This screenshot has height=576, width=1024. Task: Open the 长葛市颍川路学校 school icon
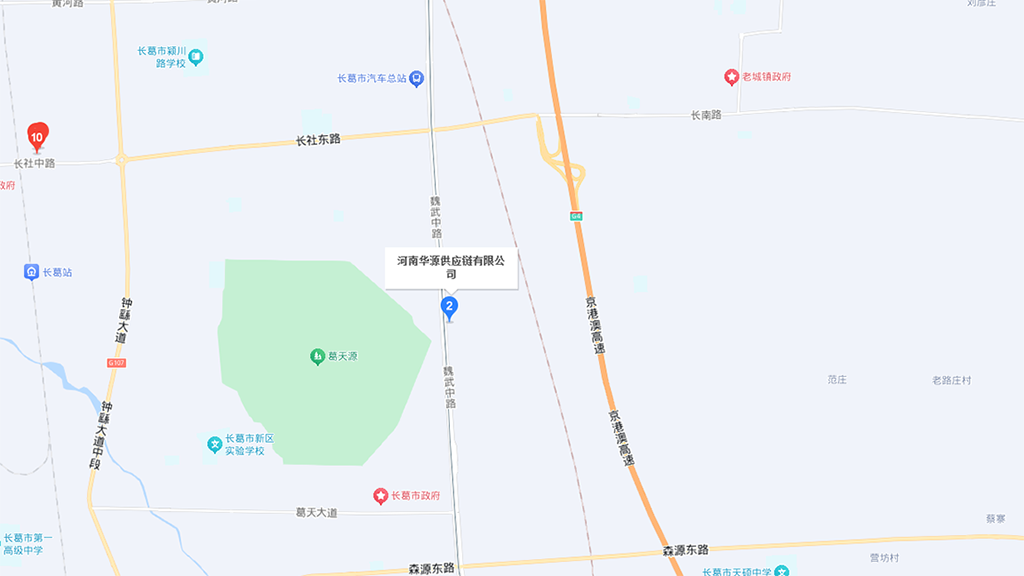(x=196, y=57)
